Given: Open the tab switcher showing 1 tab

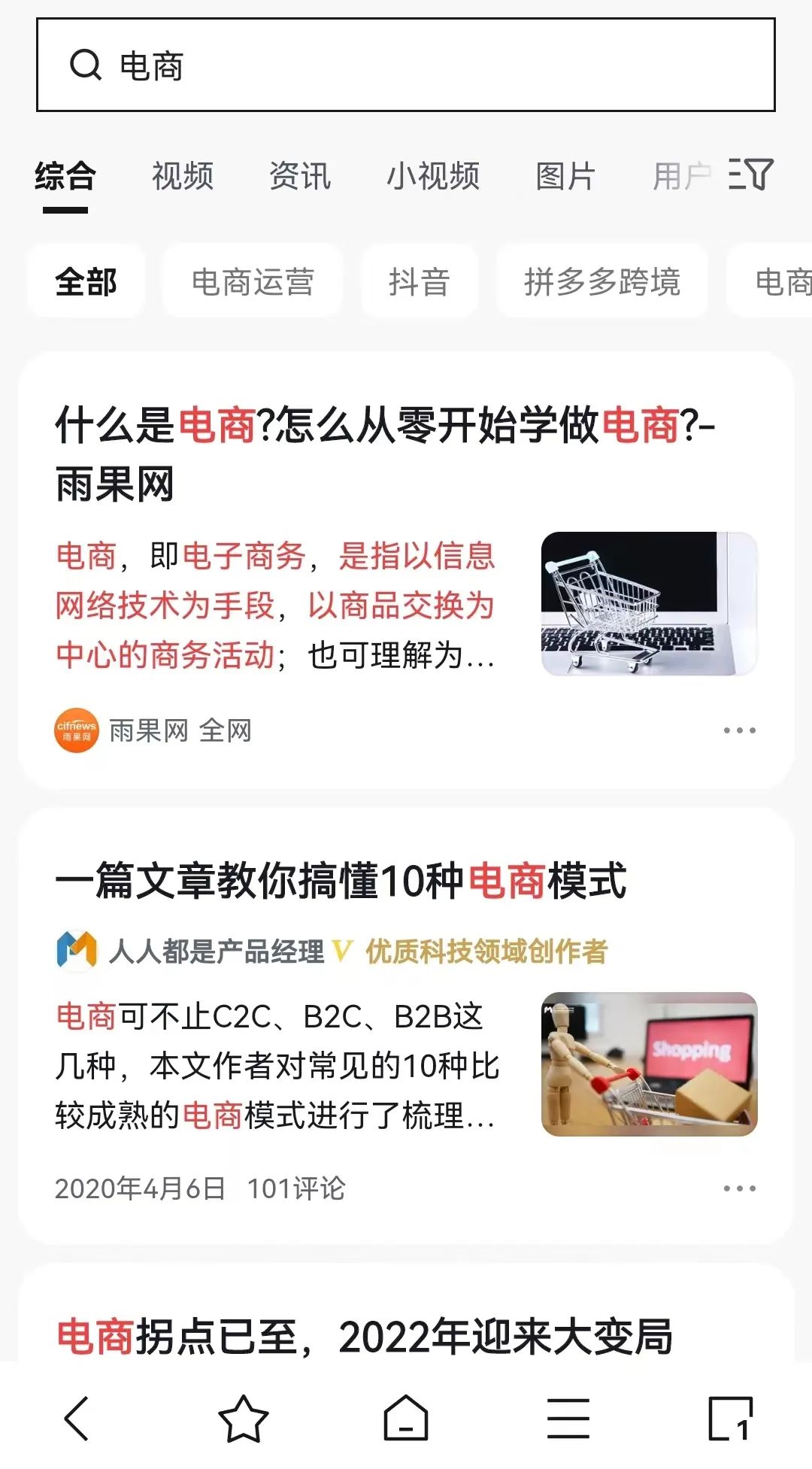Looking at the screenshot, I should coord(731,1419).
